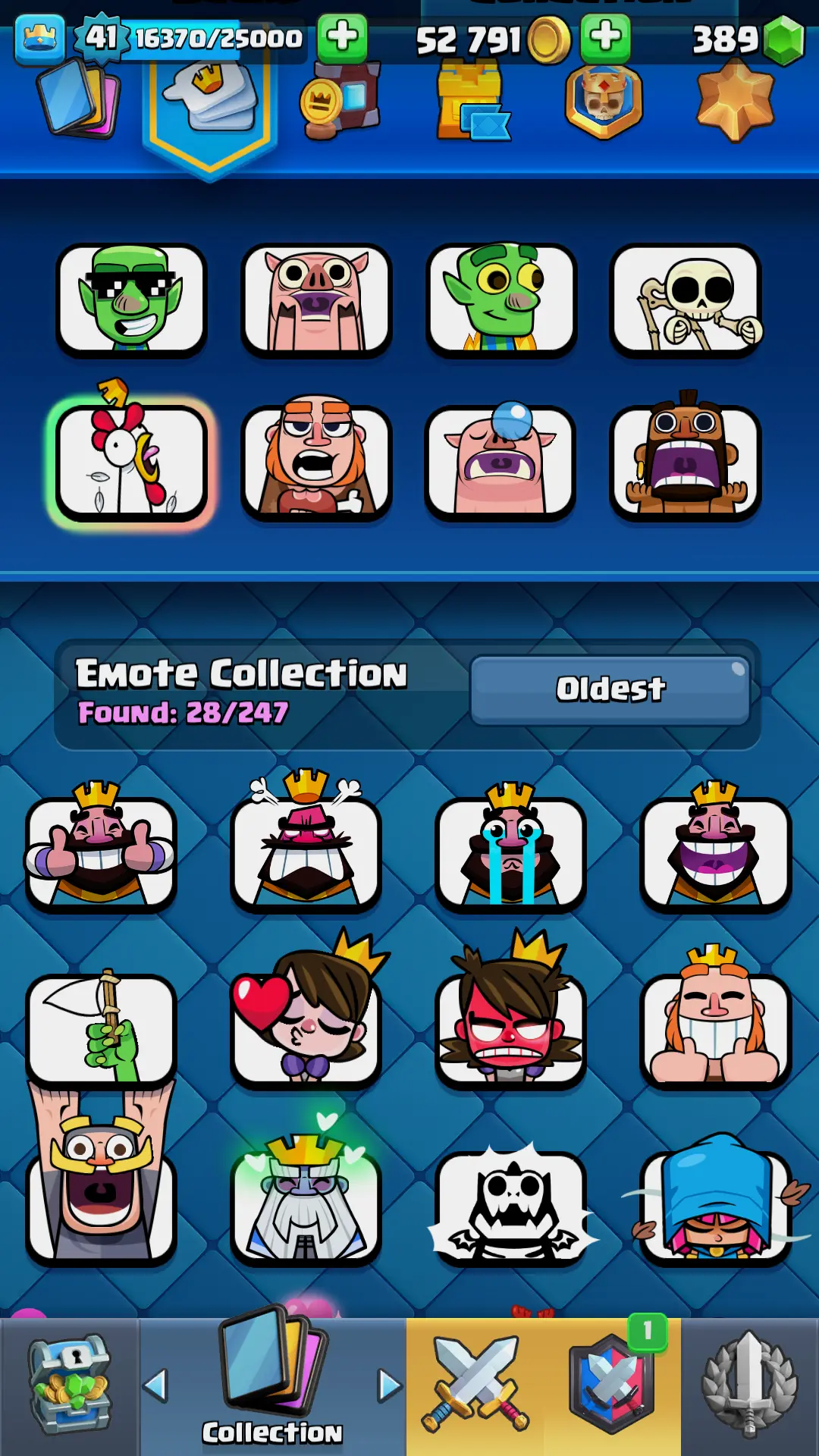Open the star points magic items tab
The width and height of the screenshot is (819, 1456).
[x=734, y=102]
